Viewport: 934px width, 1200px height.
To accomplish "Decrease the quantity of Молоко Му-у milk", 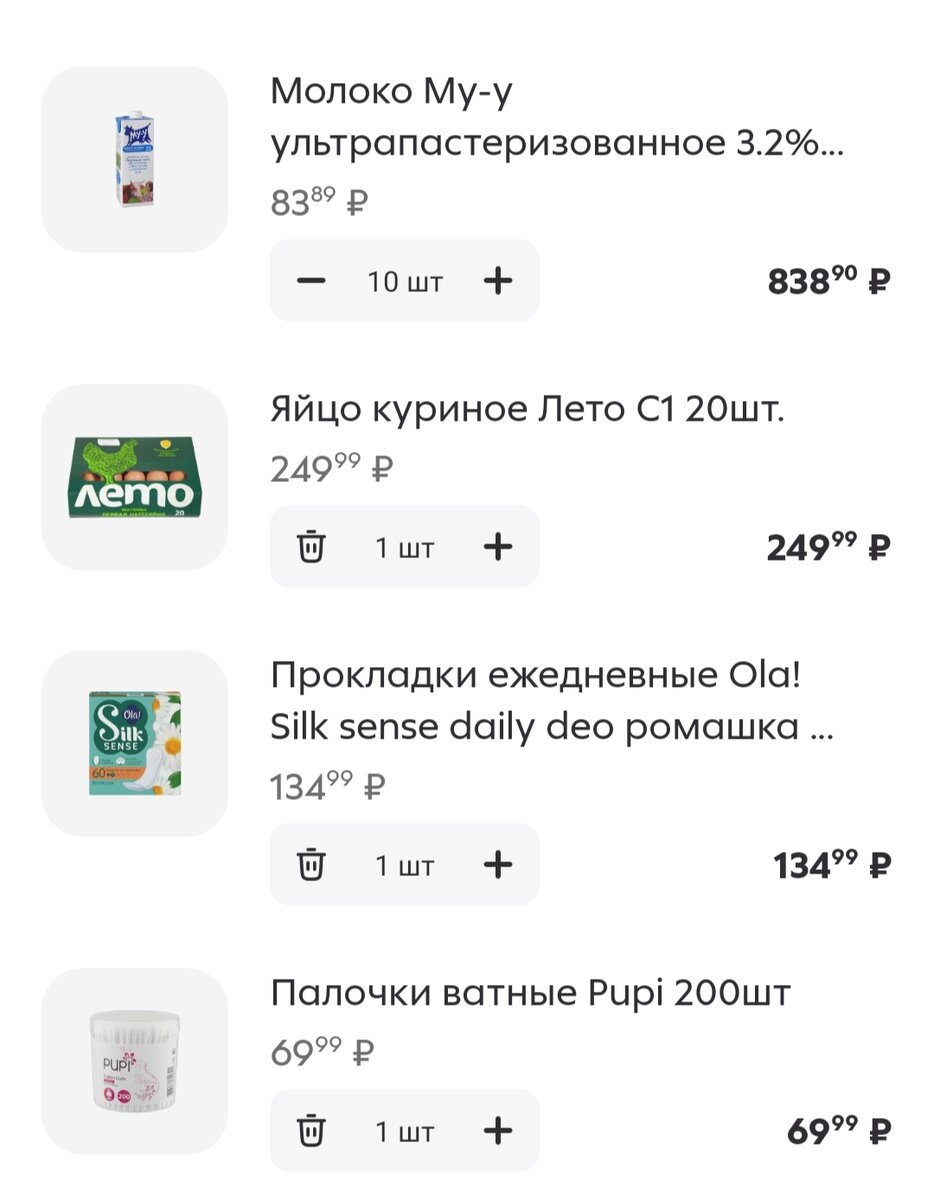I will [x=312, y=281].
